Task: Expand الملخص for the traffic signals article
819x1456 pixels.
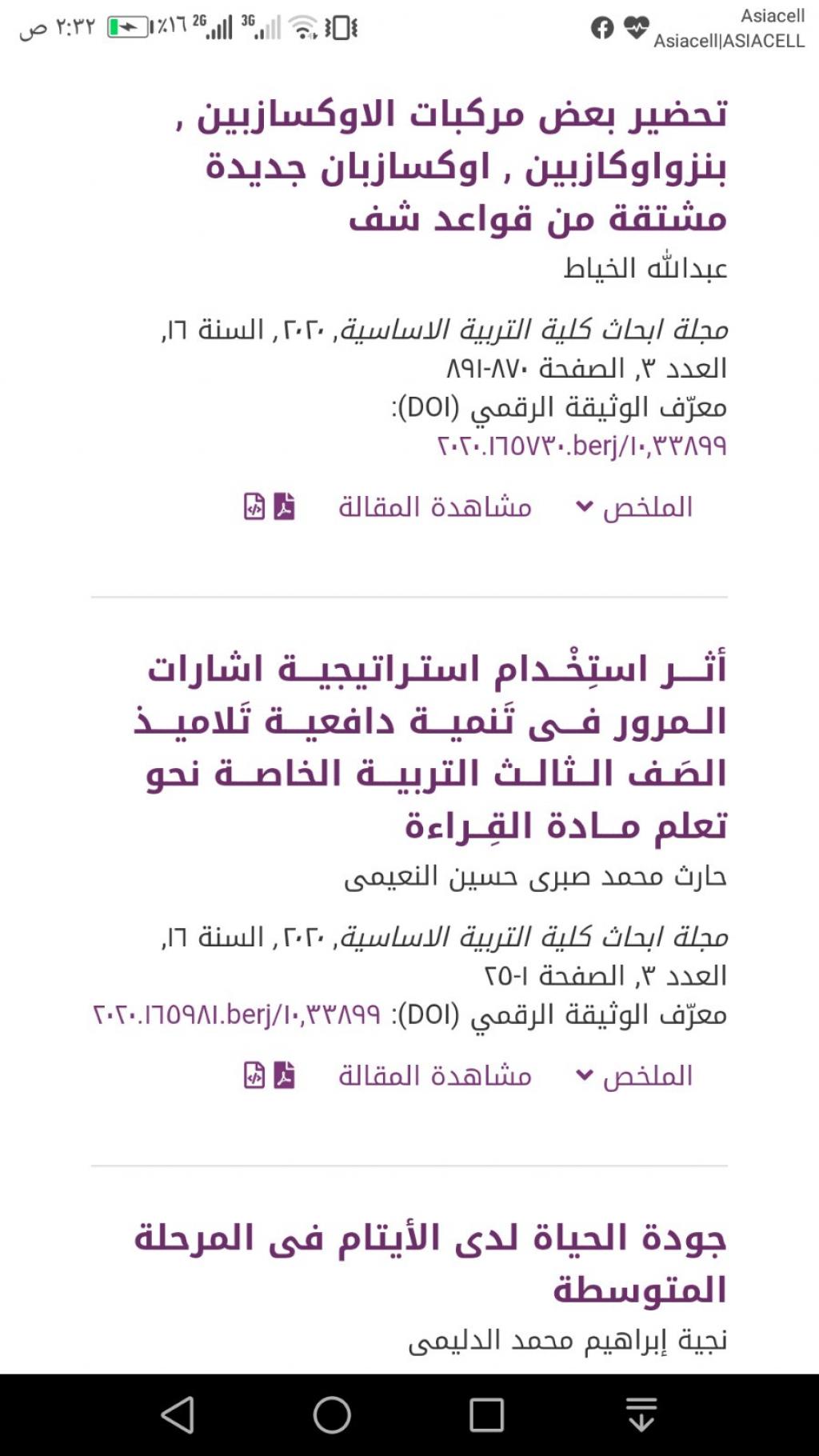Action: 635,1076
